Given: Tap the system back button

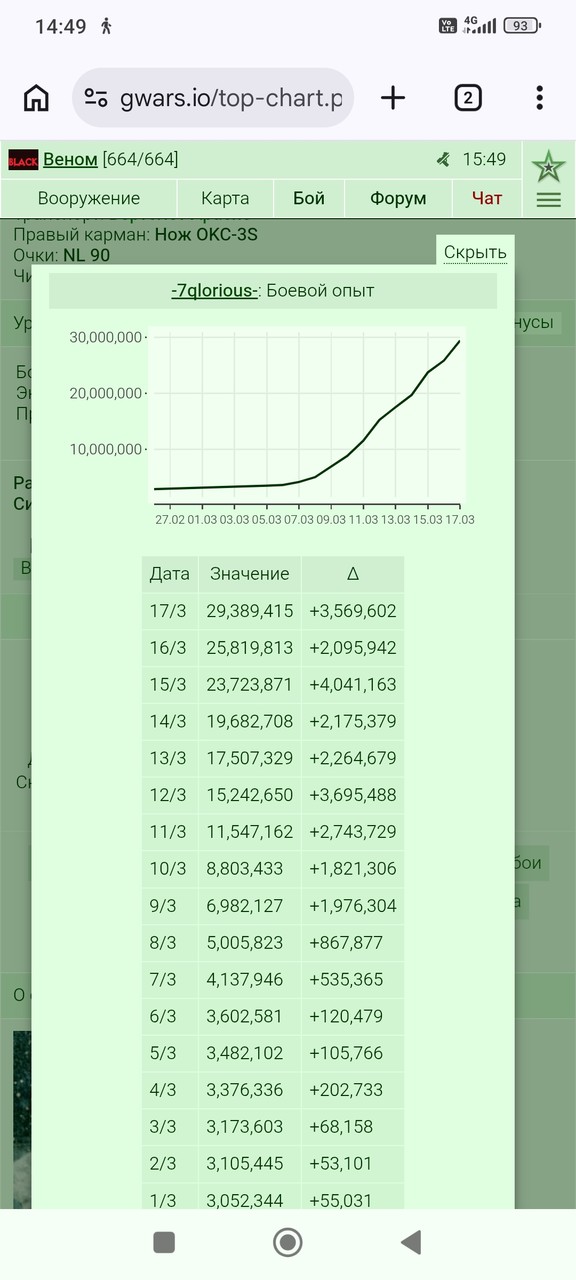Looking at the screenshot, I should [410, 1242].
